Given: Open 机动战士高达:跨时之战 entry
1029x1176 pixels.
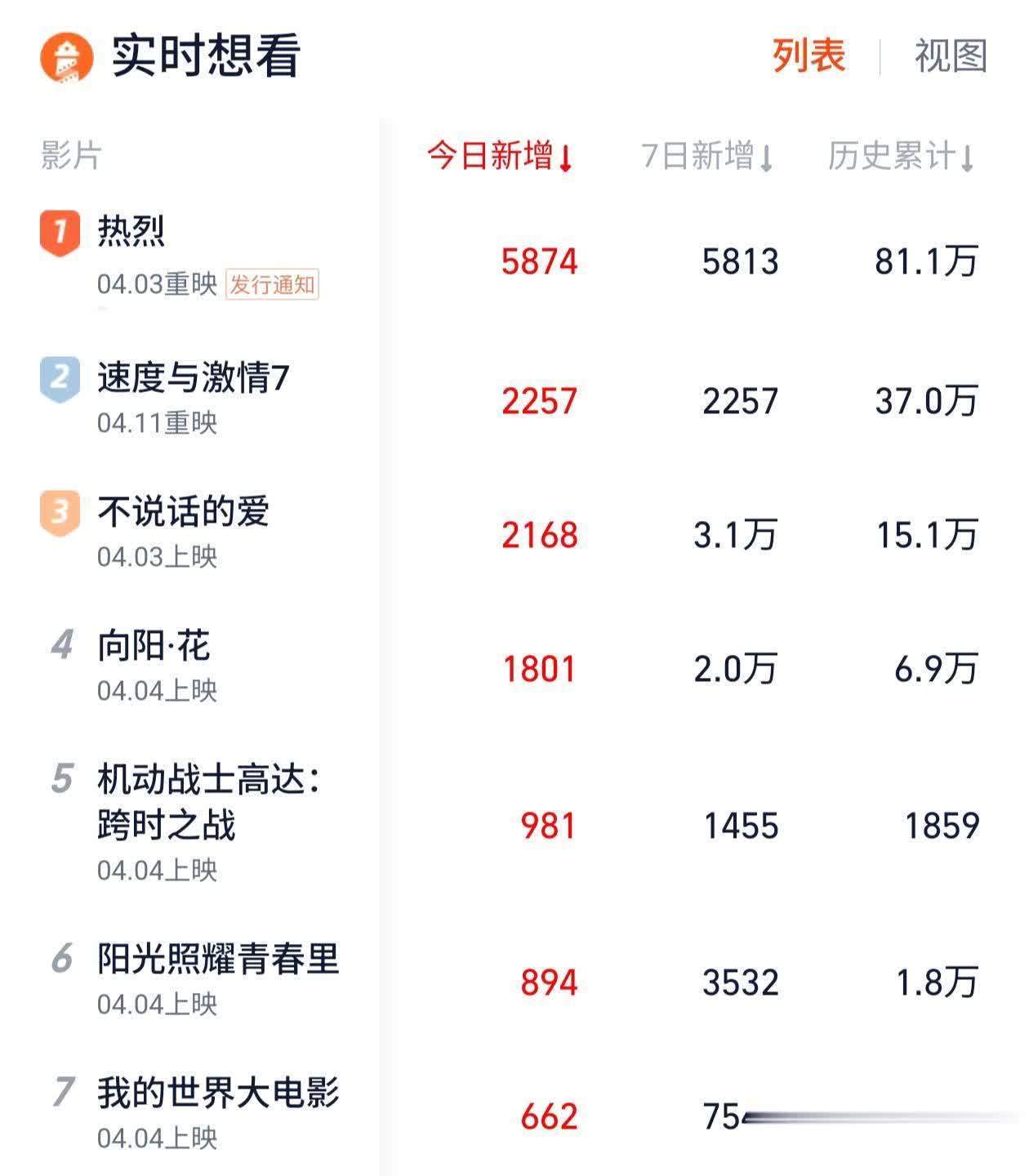Looking at the screenshot, I should click(207, 802).
